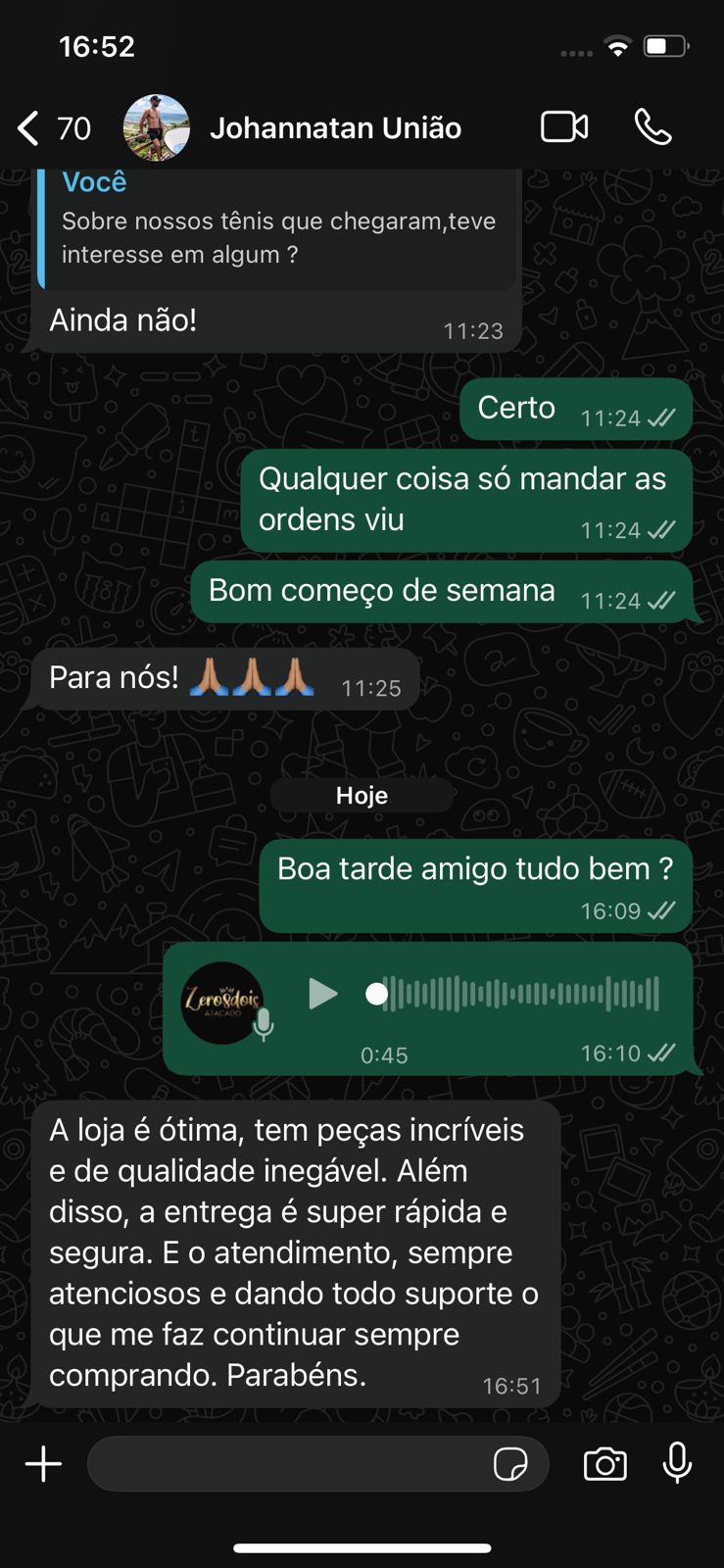The height and width of the screenshot is (1568, 724).
Task: Open the attachment plus menu
Action: click(43, 1464)
